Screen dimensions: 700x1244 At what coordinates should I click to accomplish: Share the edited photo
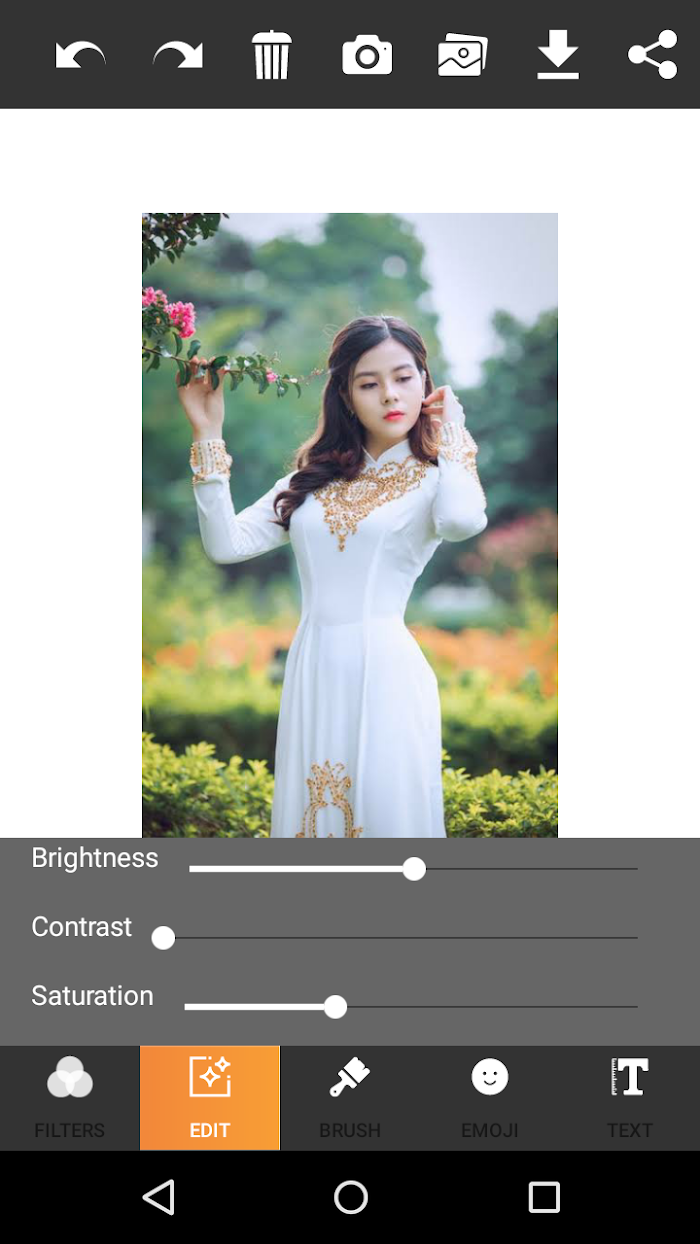click(x=653, y=54)
